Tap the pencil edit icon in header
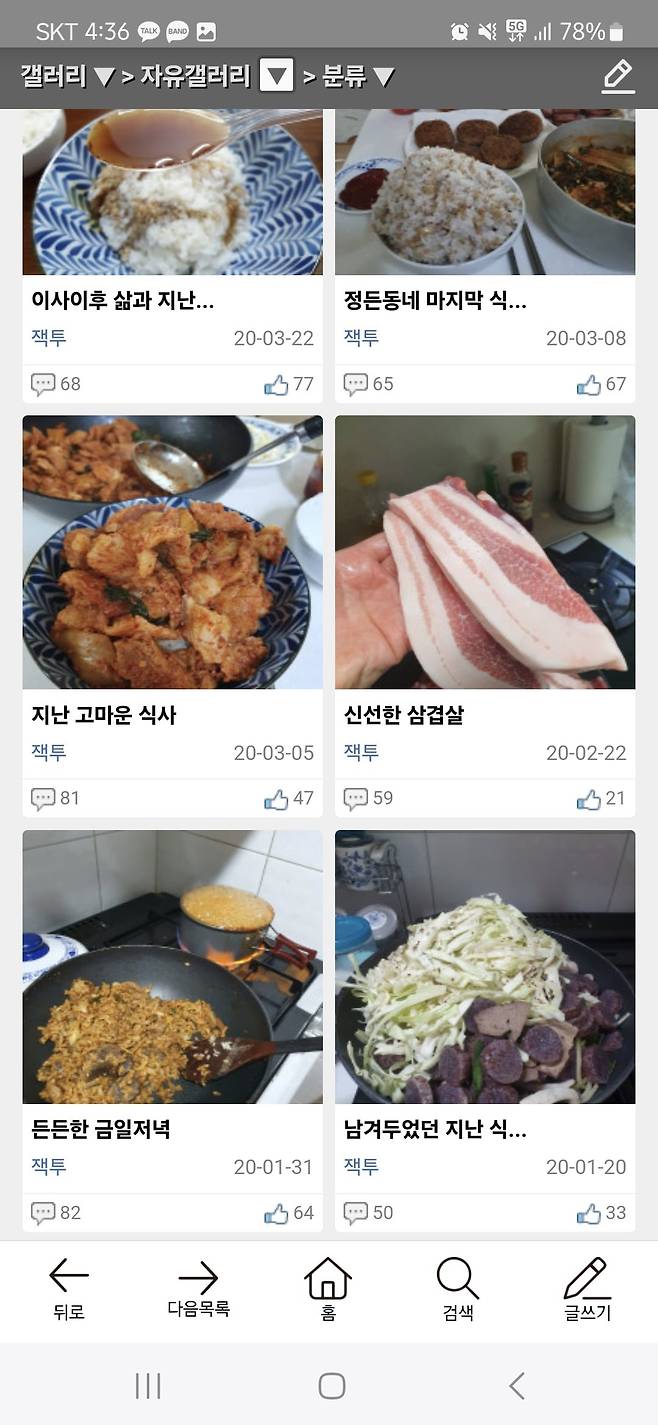Screen dimensions: 658x1425 coord(618,76)
